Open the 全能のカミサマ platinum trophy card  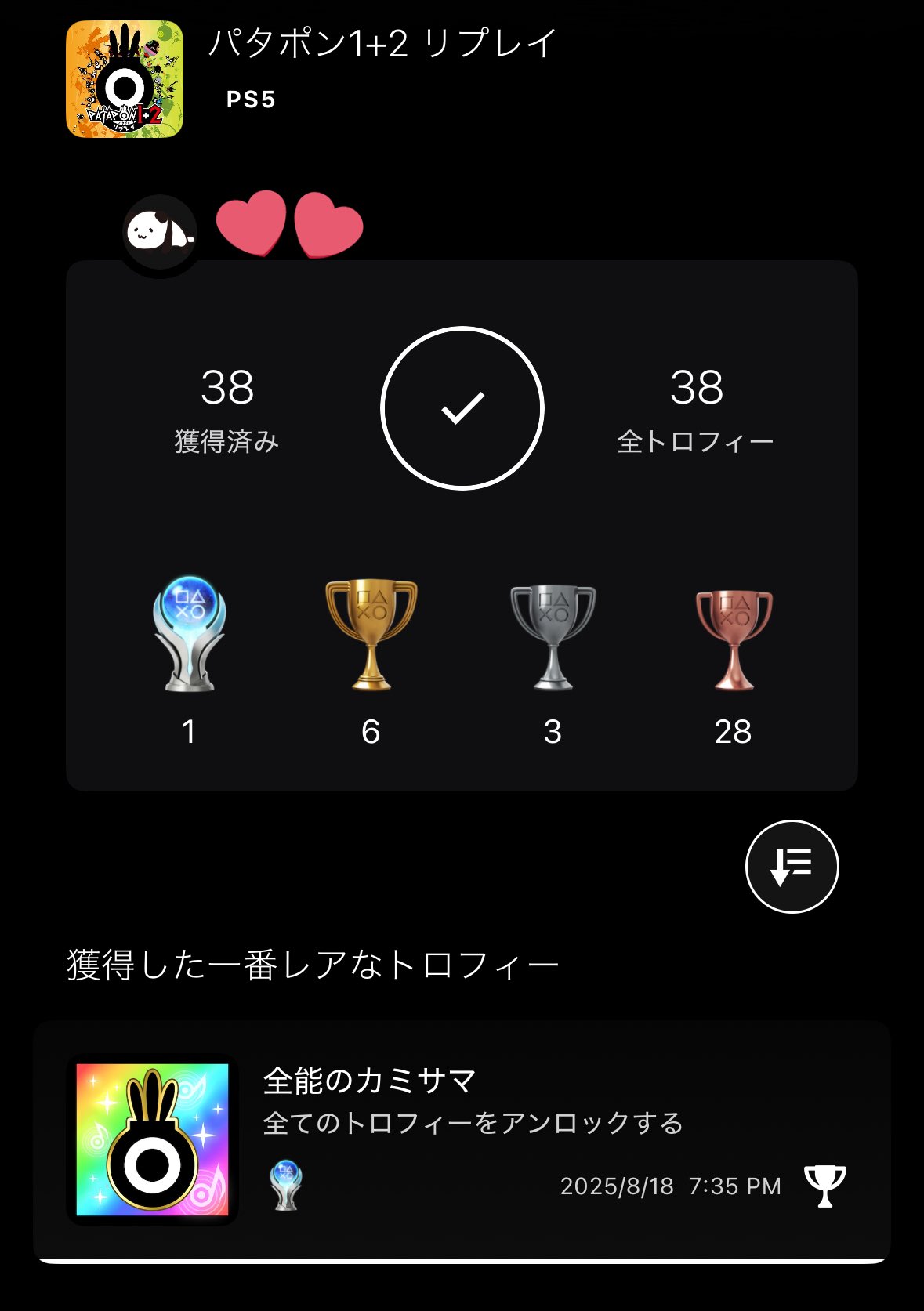click(462, 1140)
